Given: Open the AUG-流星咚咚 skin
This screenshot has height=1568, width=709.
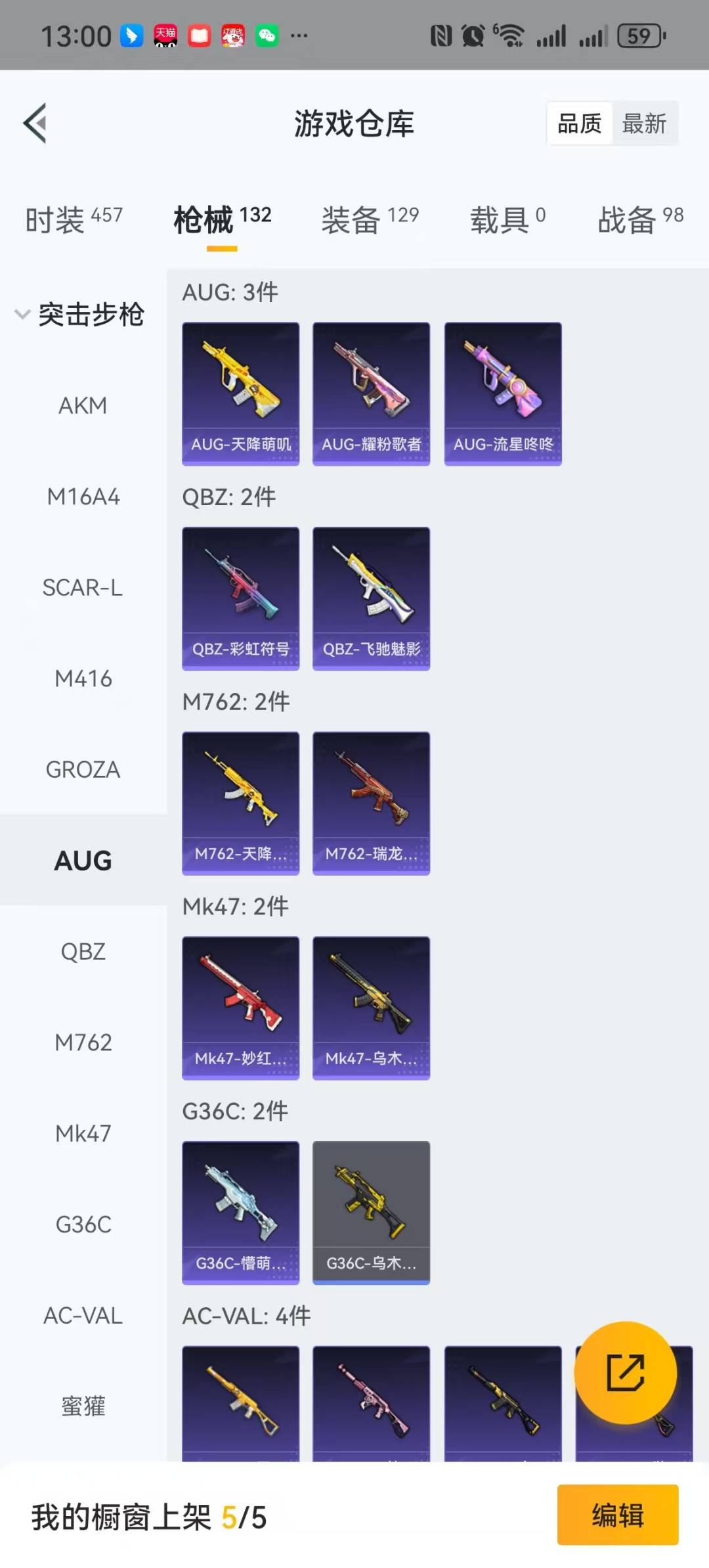Looking at the screenshot, I should [x=503, y=393].
